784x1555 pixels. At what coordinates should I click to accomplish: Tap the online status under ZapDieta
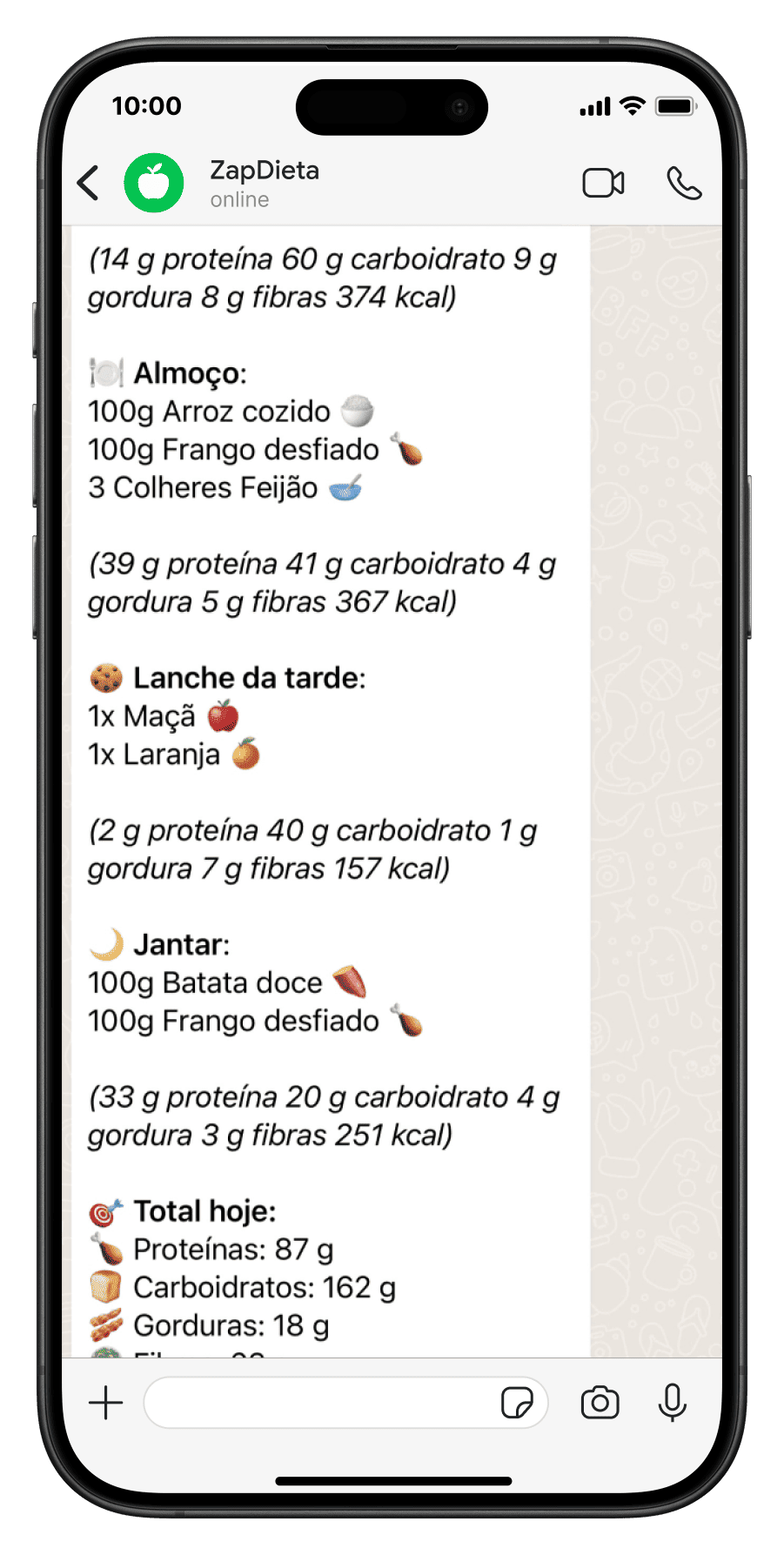(x=238, y=198)
